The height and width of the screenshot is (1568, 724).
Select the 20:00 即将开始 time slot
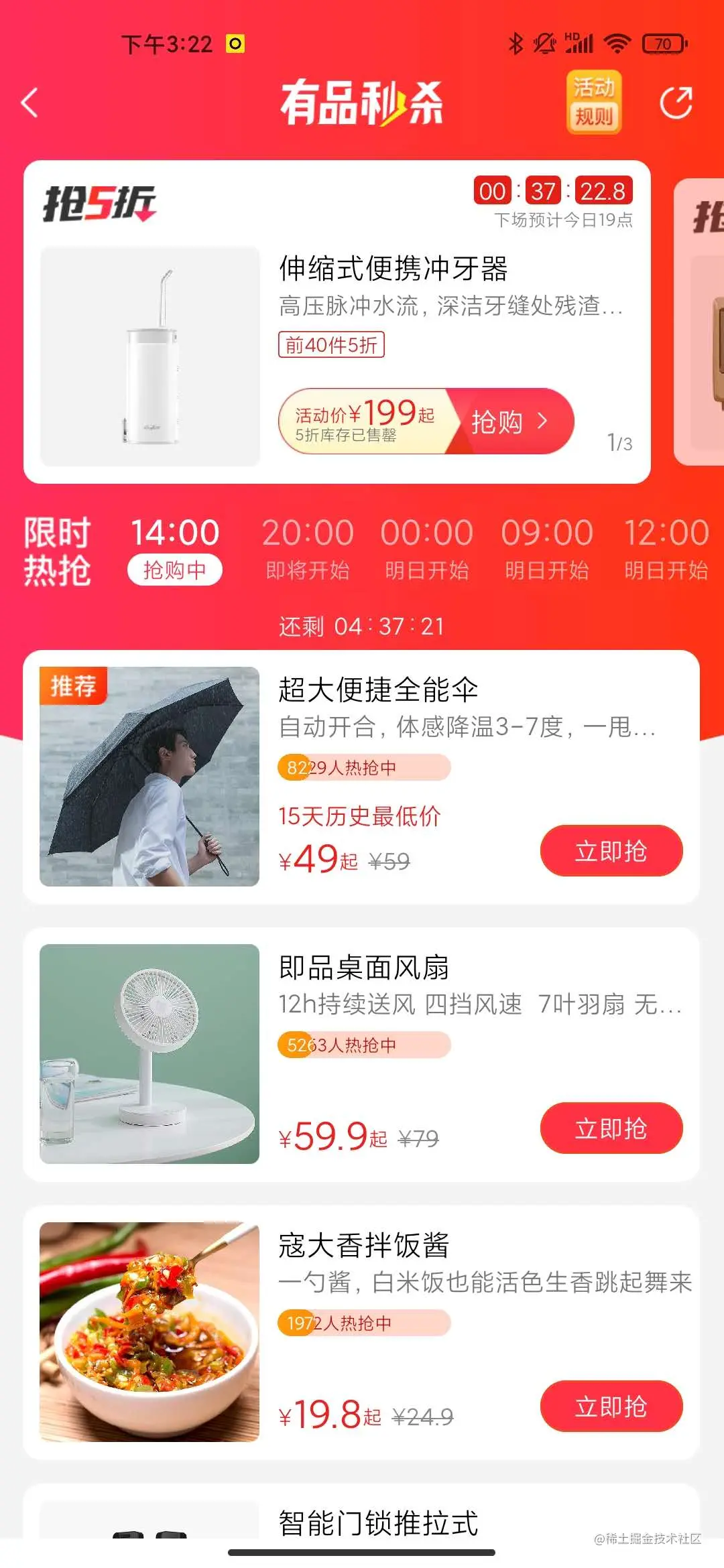point(308,551)
